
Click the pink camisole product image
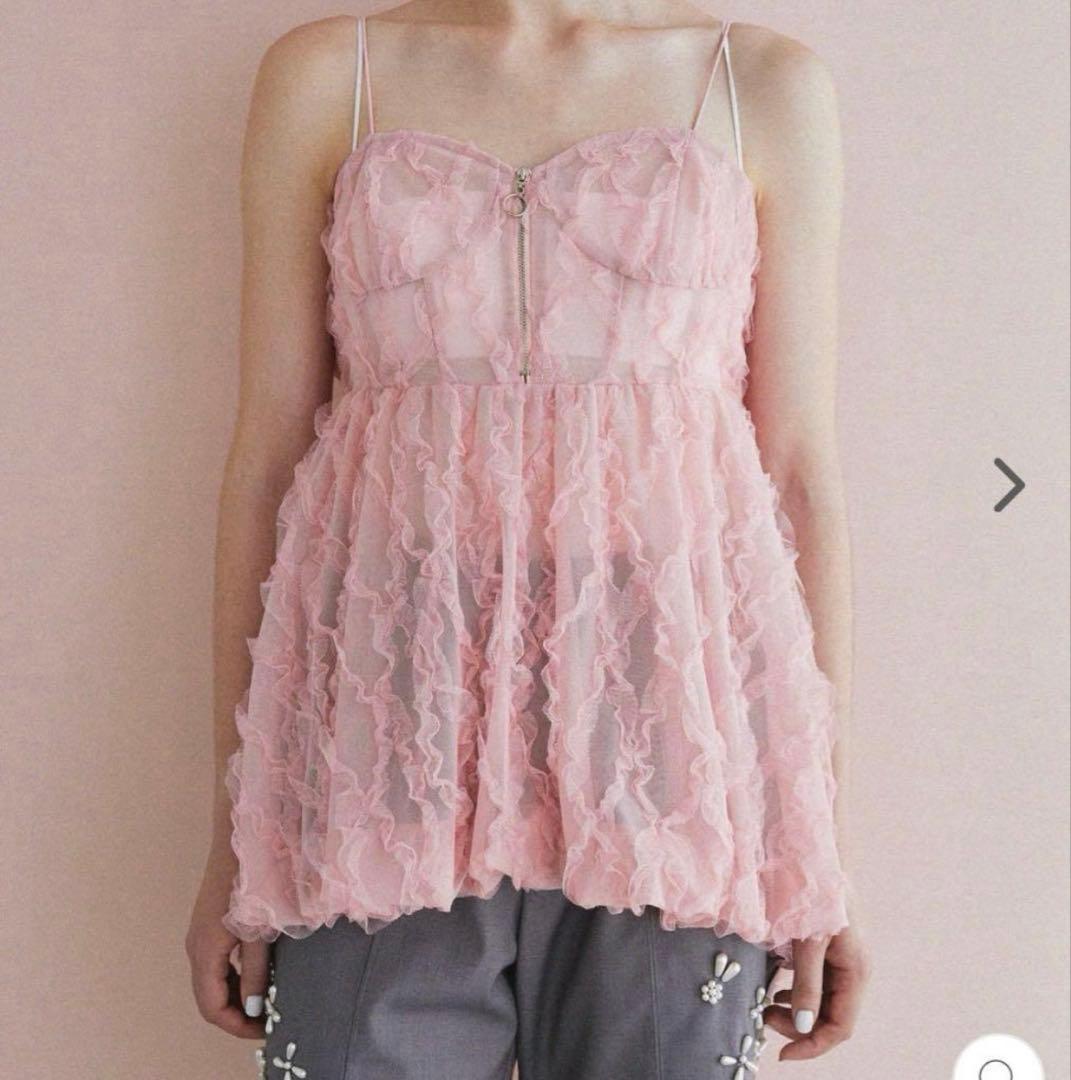click(520, 500)
